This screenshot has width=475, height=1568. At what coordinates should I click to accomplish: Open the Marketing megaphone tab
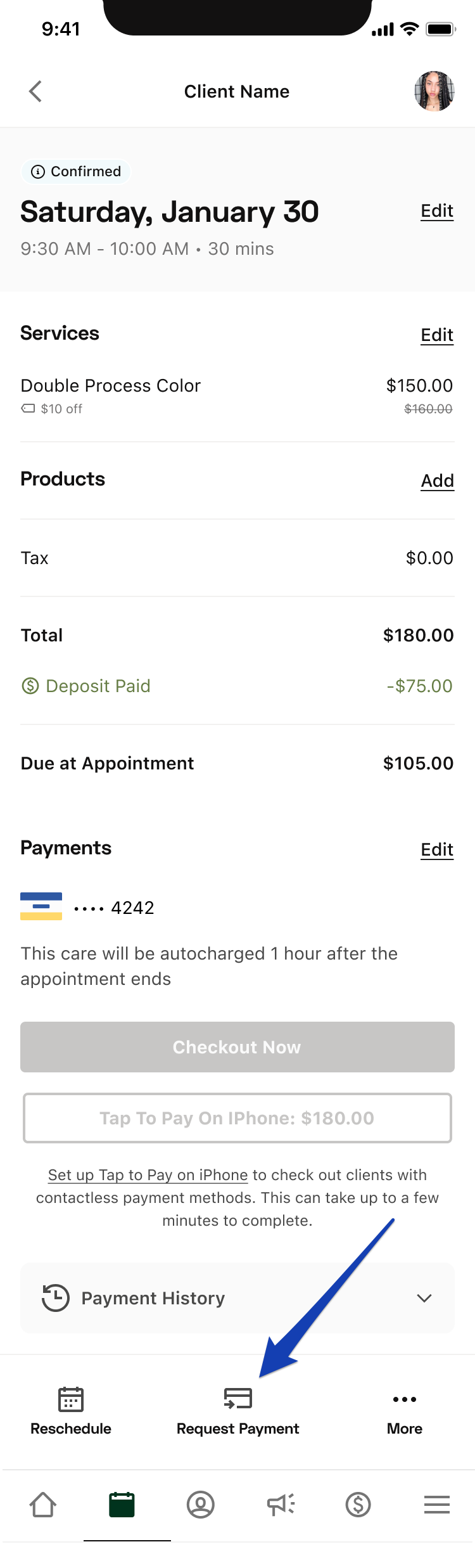click(281, 1505)
